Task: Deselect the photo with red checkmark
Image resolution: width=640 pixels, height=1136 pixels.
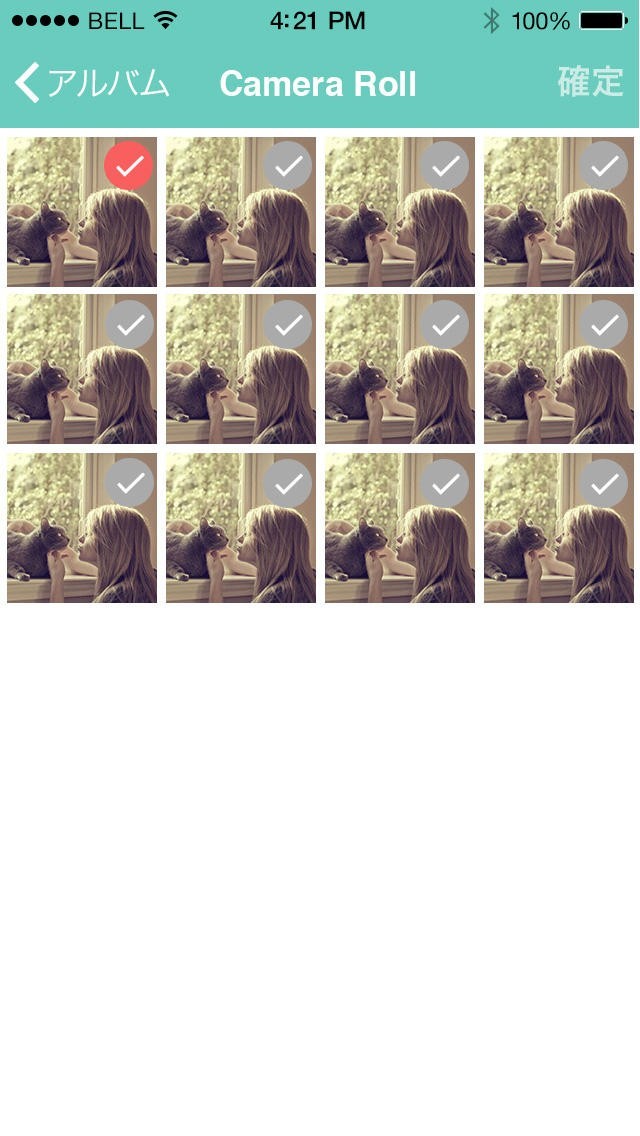Action: pyautogui.click(x=129, y=166)
